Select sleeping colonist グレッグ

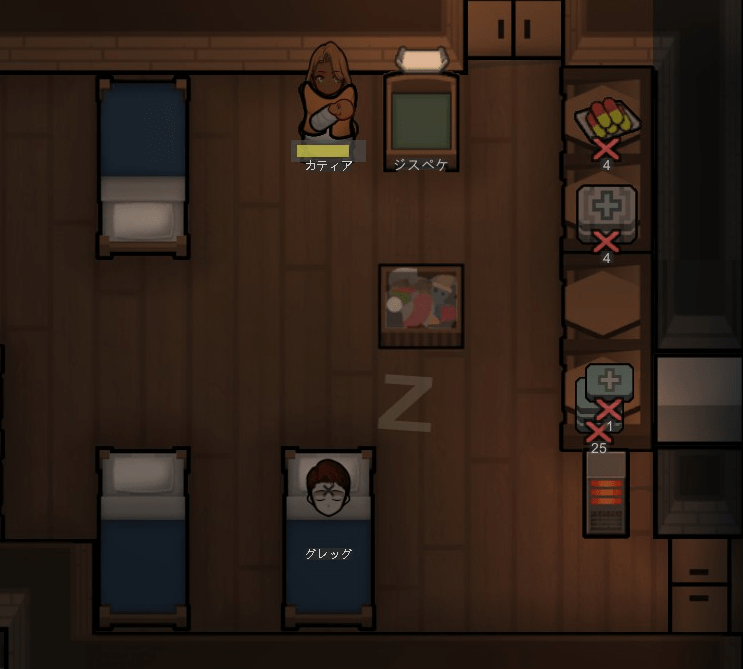[x=328, y=492]
